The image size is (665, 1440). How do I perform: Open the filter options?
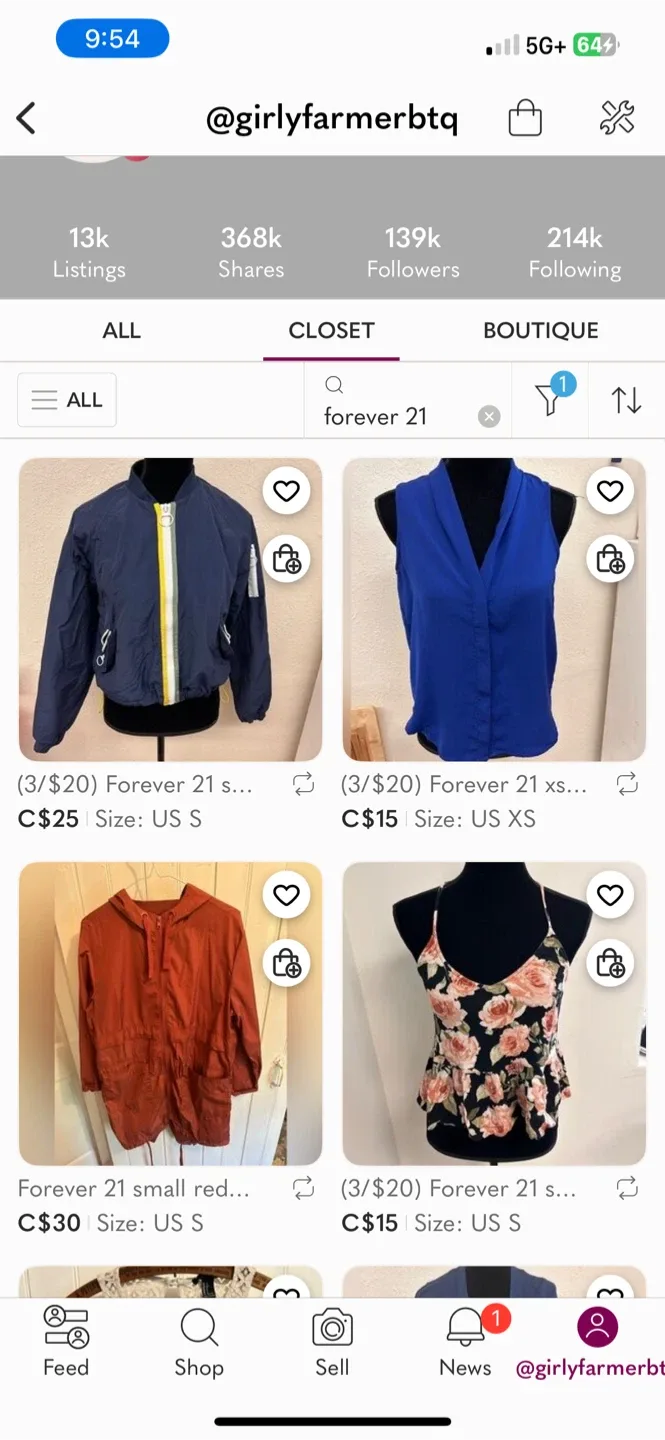coord(549,399)
